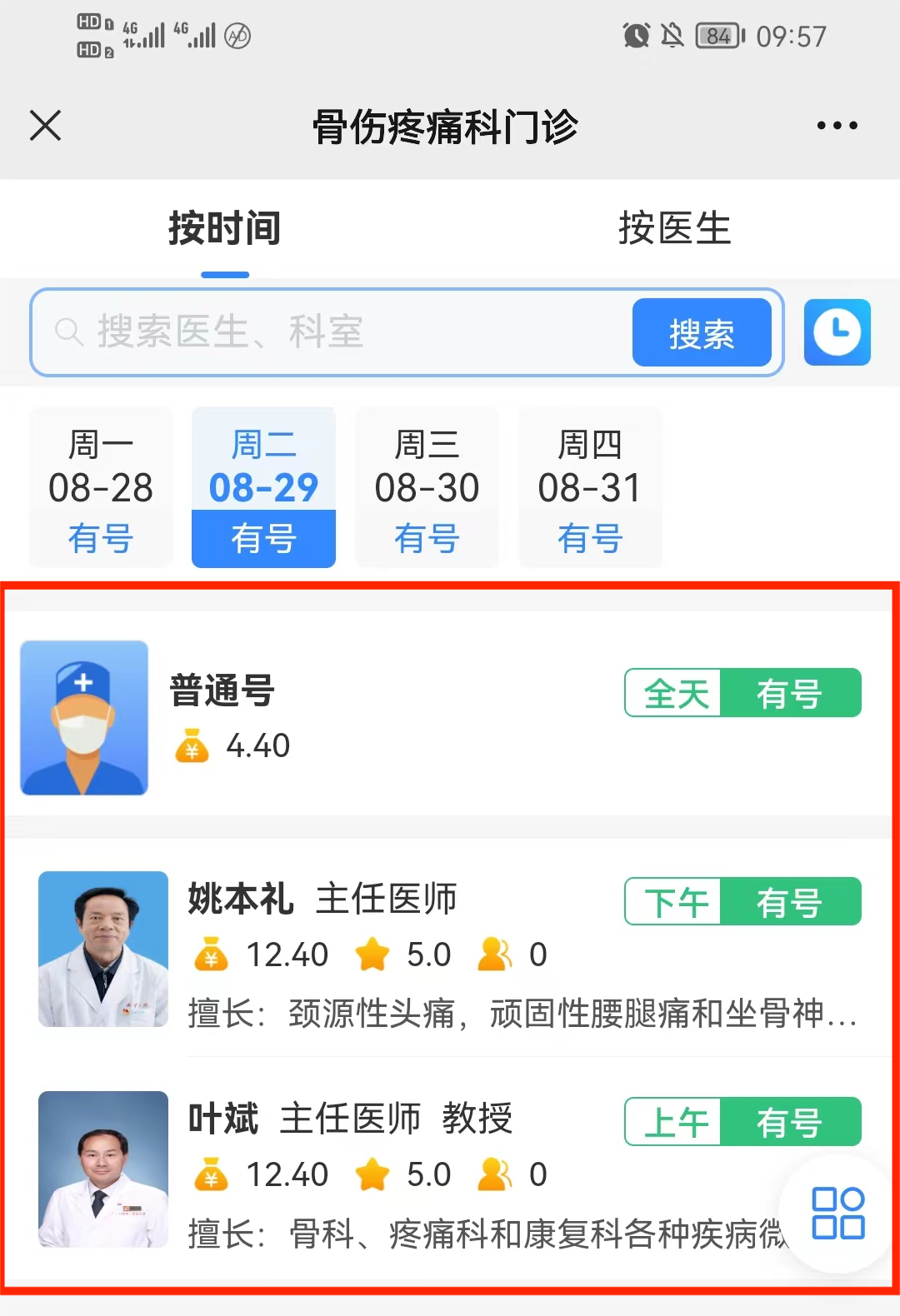
Task: Click the money bag fee icon for 叶斌
Action: click(x=212, y=1174)
